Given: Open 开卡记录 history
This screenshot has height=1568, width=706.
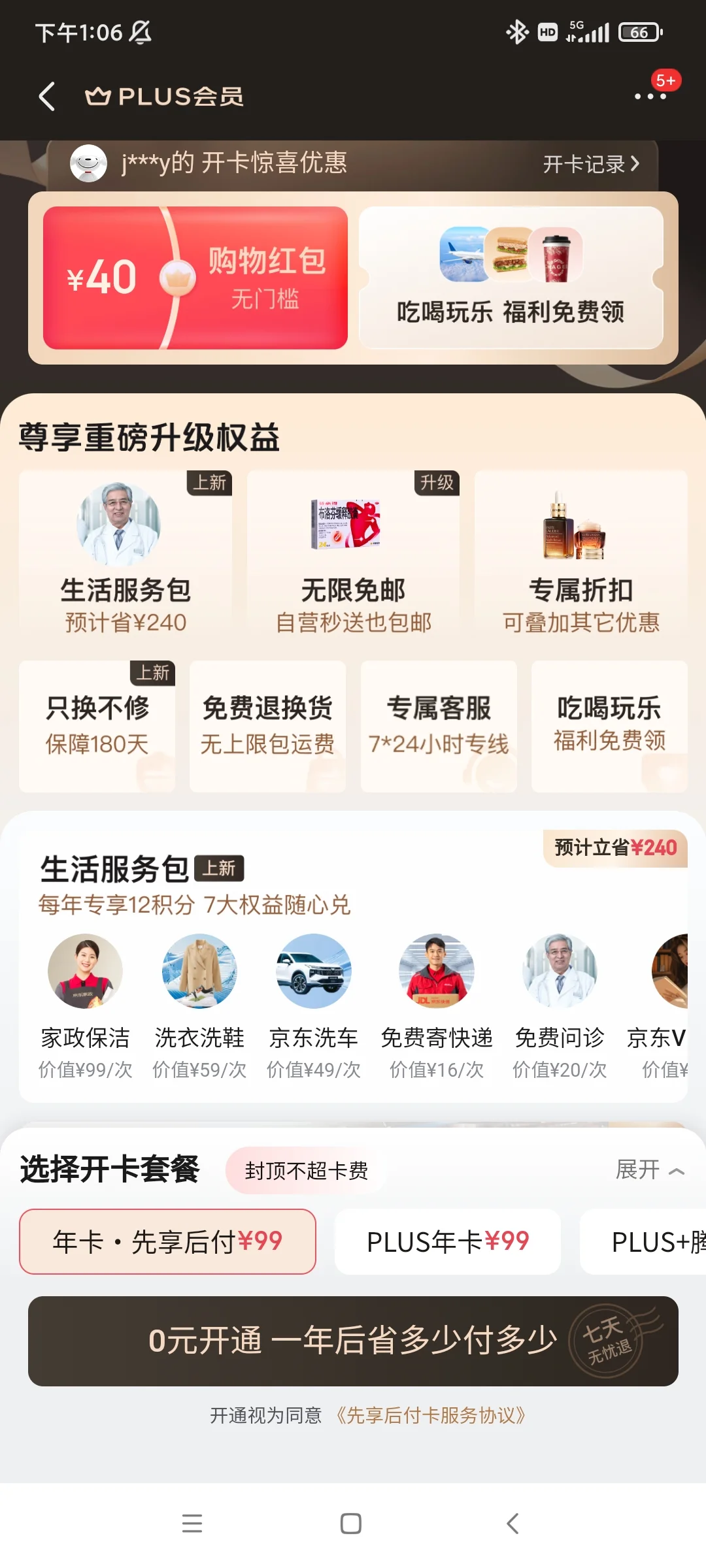Looking at the screenshot, I should [592, 164].
